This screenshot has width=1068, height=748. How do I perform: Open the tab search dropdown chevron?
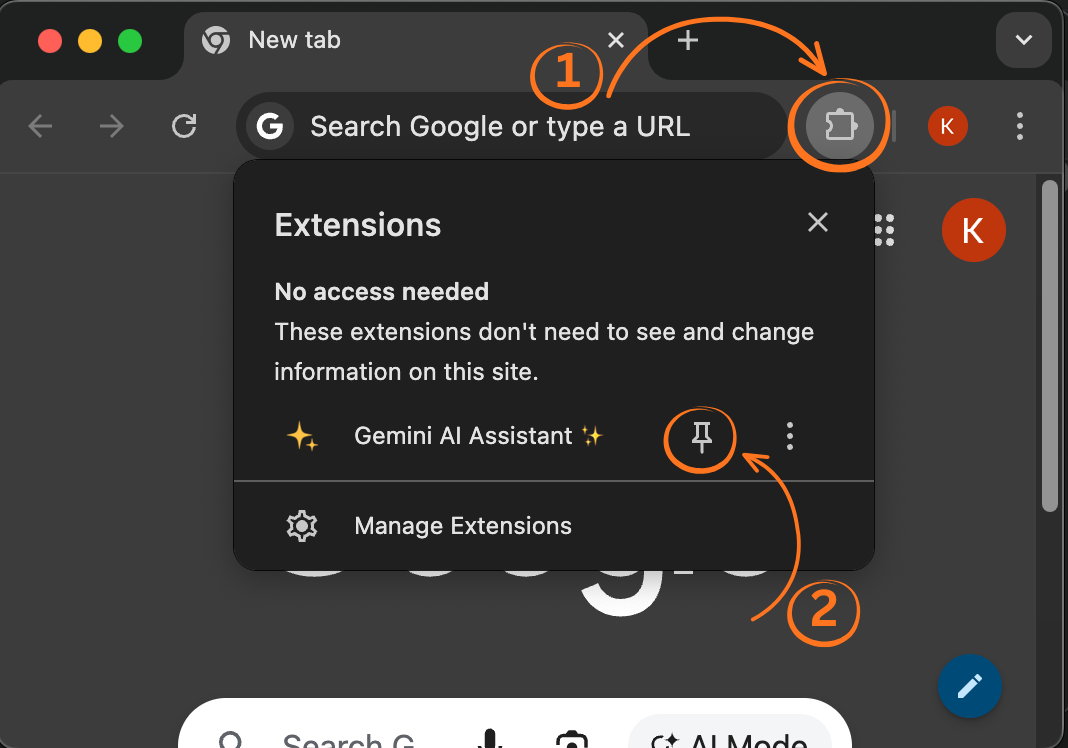1023,40
